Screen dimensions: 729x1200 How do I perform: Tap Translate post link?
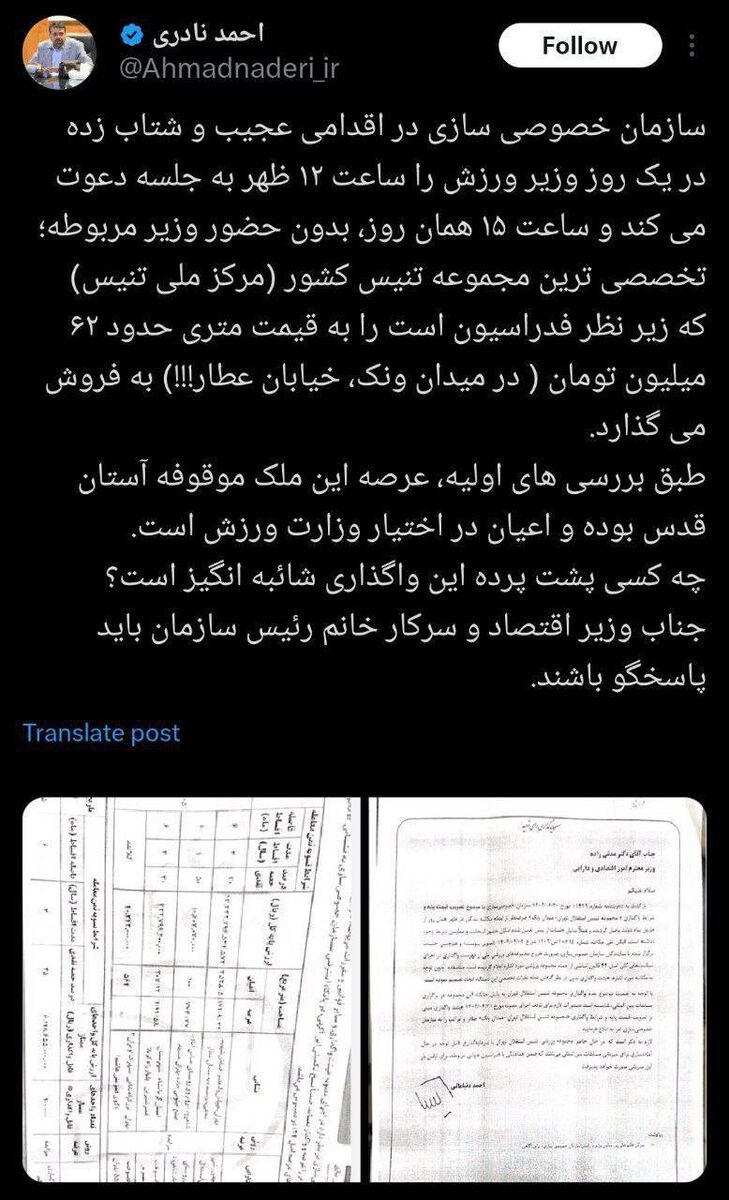(102, 733)
